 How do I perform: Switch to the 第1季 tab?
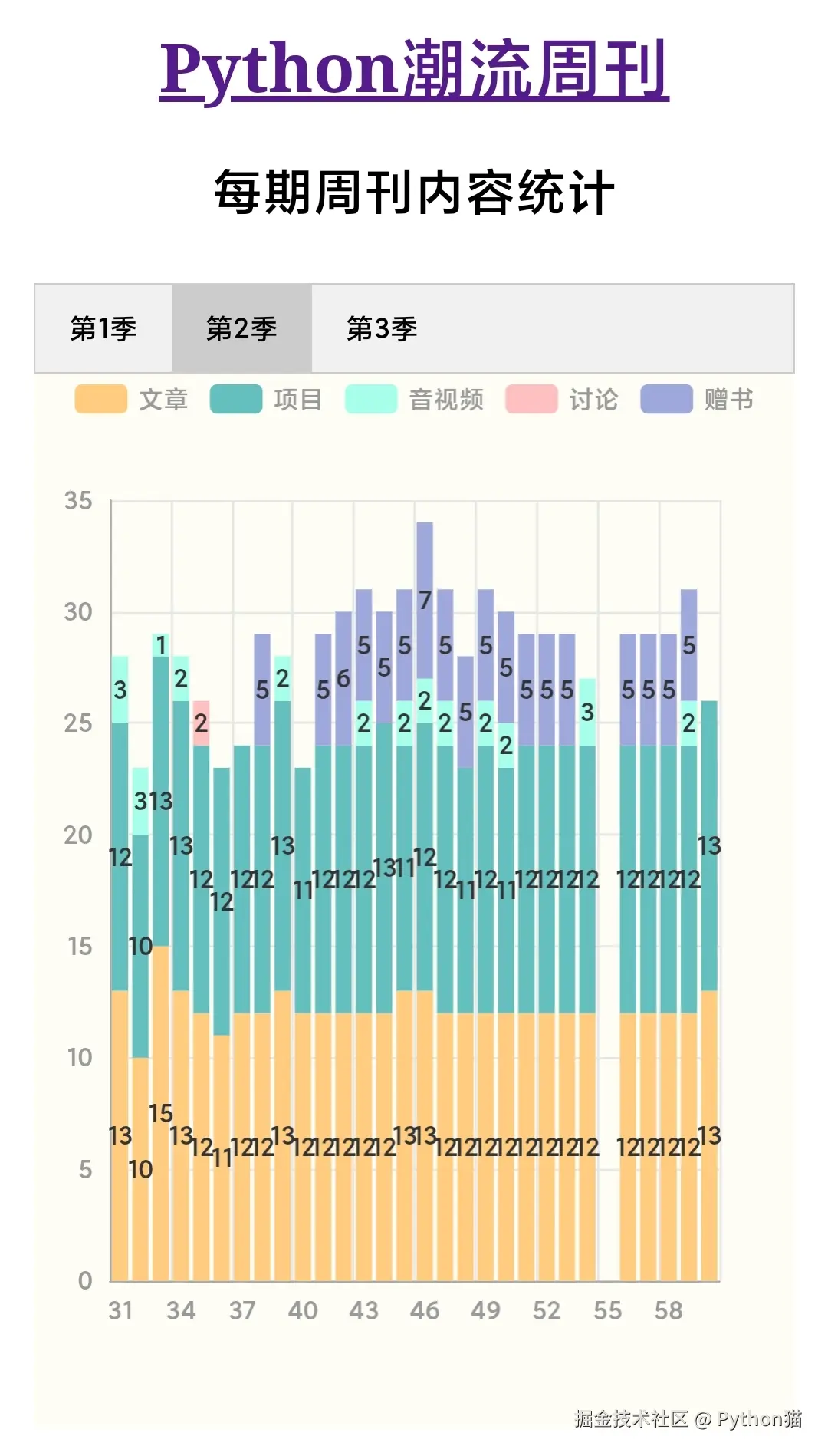[x=103, y=329]
